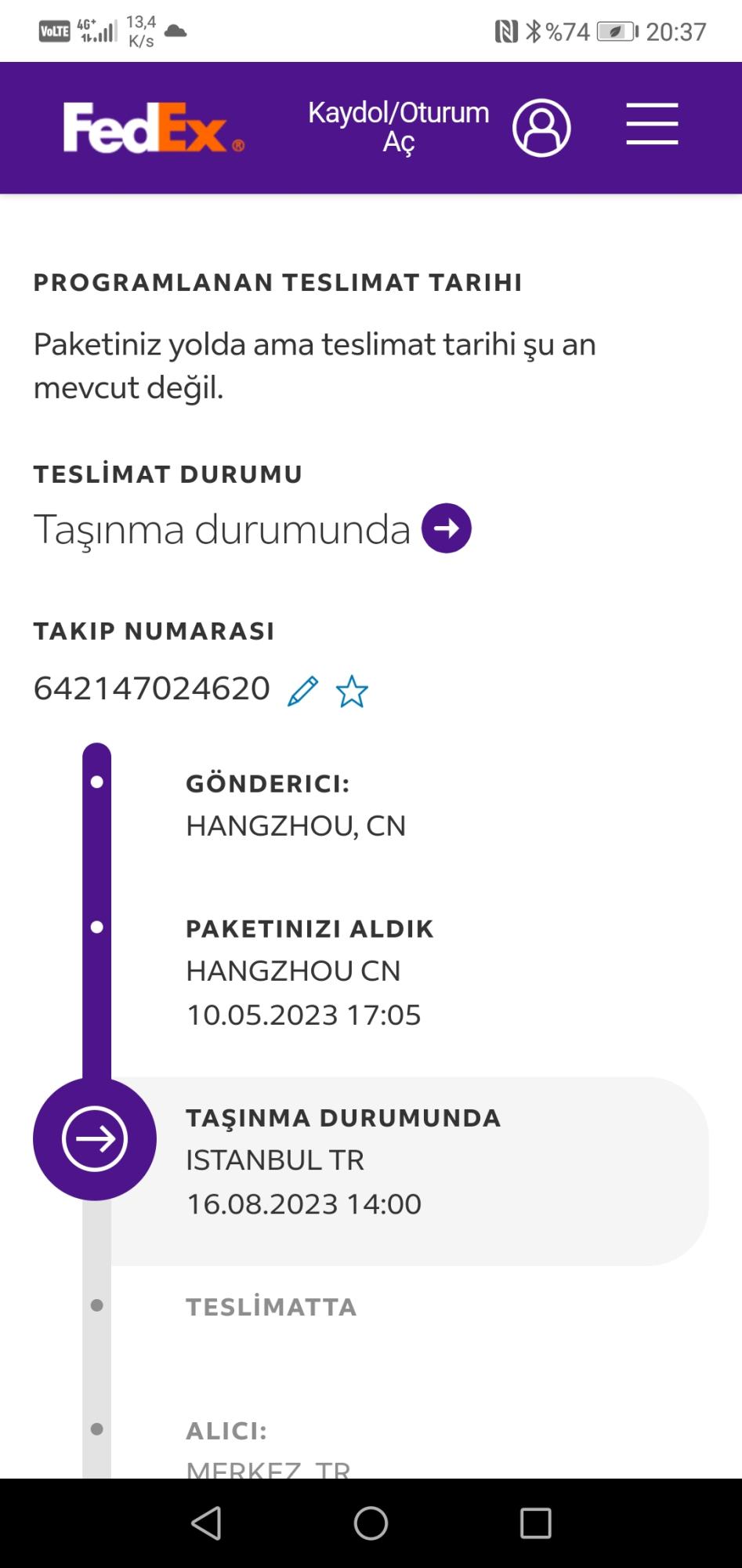Open the user profile icon
Screen dimensions: 742x1568
541,127
